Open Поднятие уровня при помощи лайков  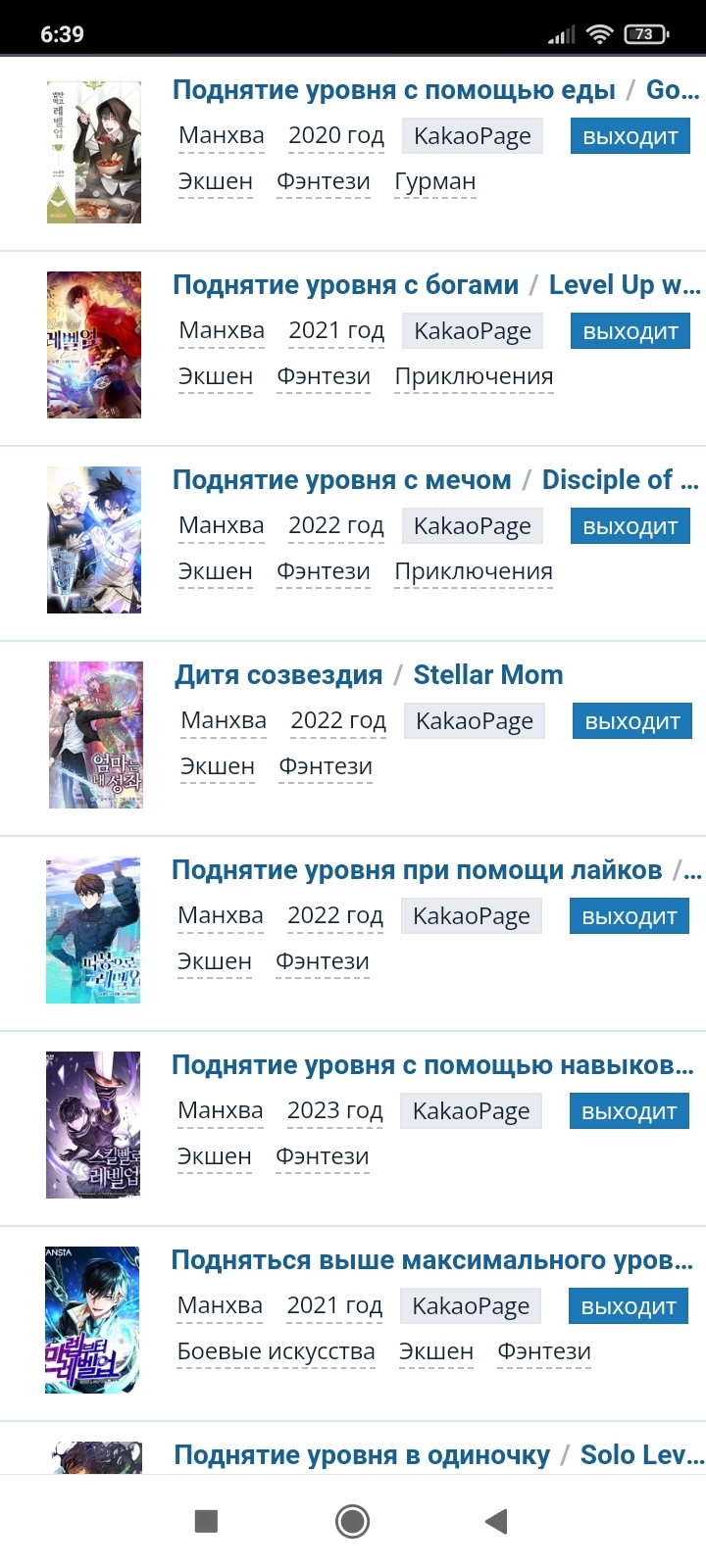416,870
